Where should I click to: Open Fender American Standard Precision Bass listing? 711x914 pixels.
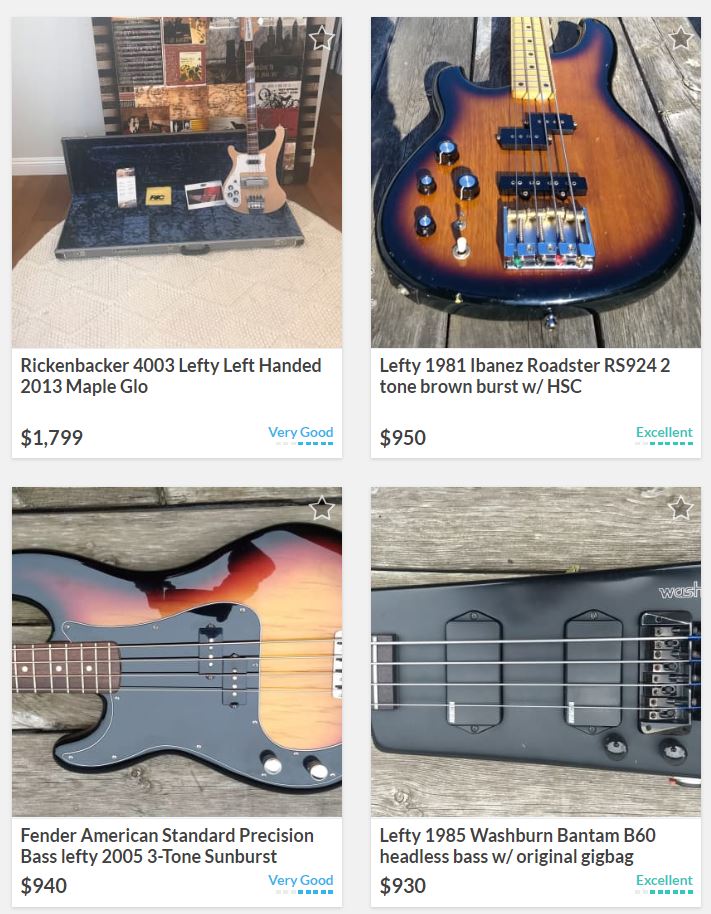click(167, 845)
